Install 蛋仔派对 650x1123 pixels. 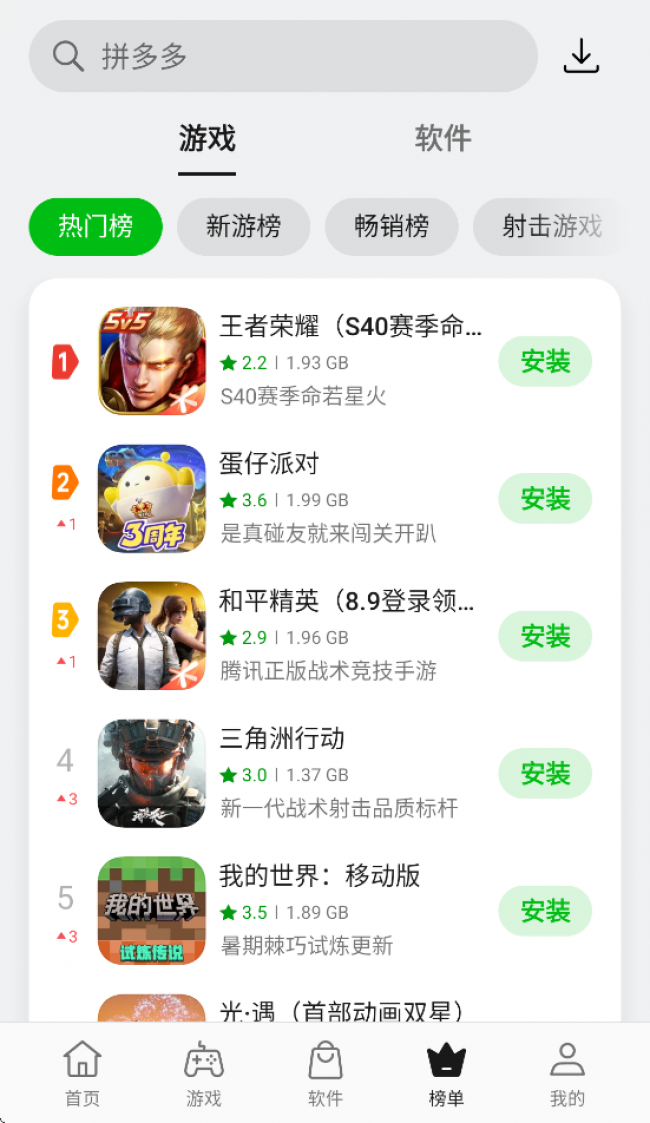coord(545,498)
